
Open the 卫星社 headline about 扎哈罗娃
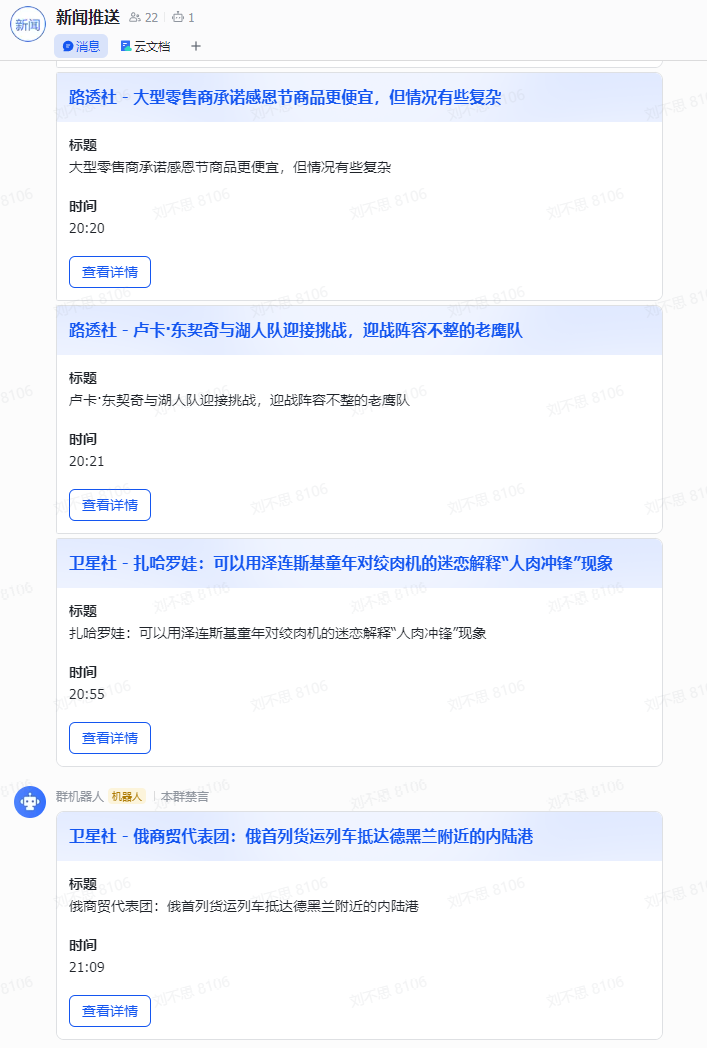(340, 563)
